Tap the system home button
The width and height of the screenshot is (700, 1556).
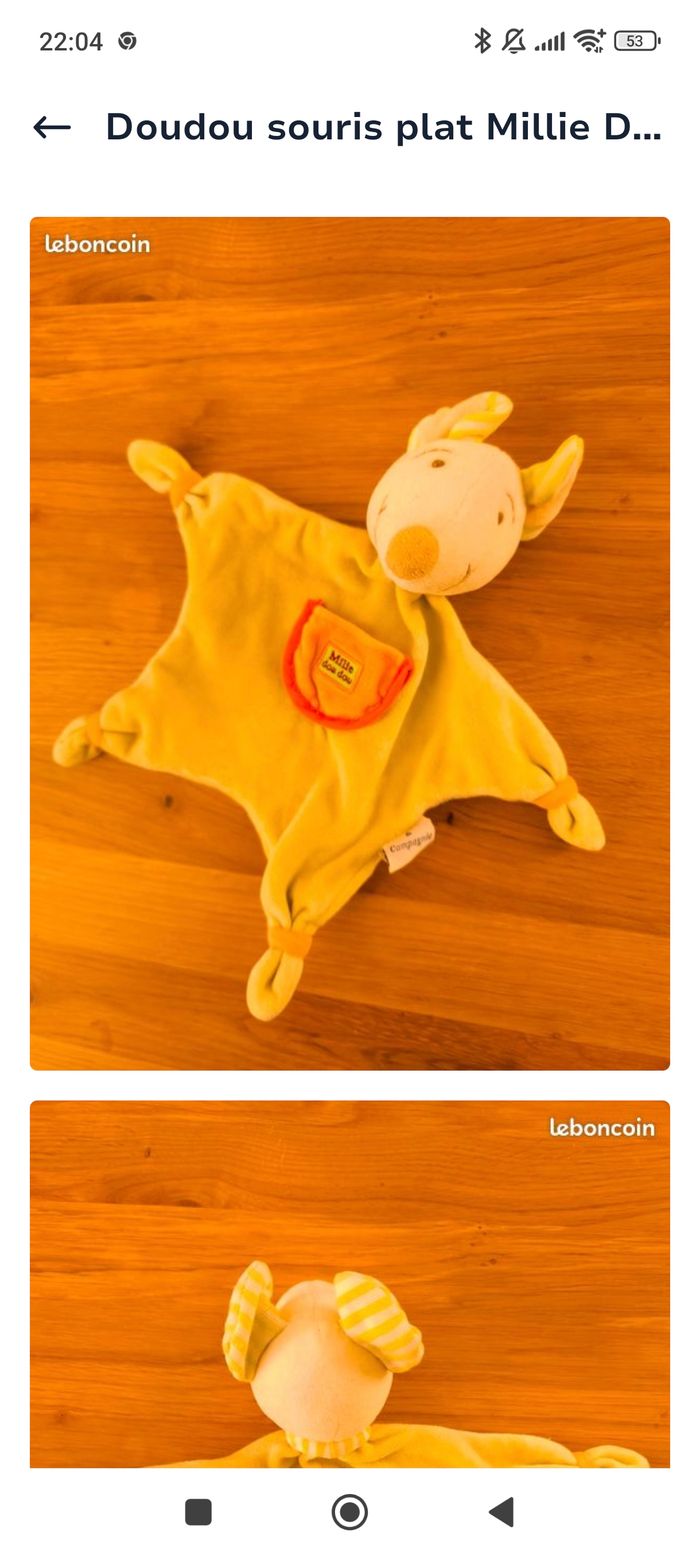click(x=349, y=1511)
